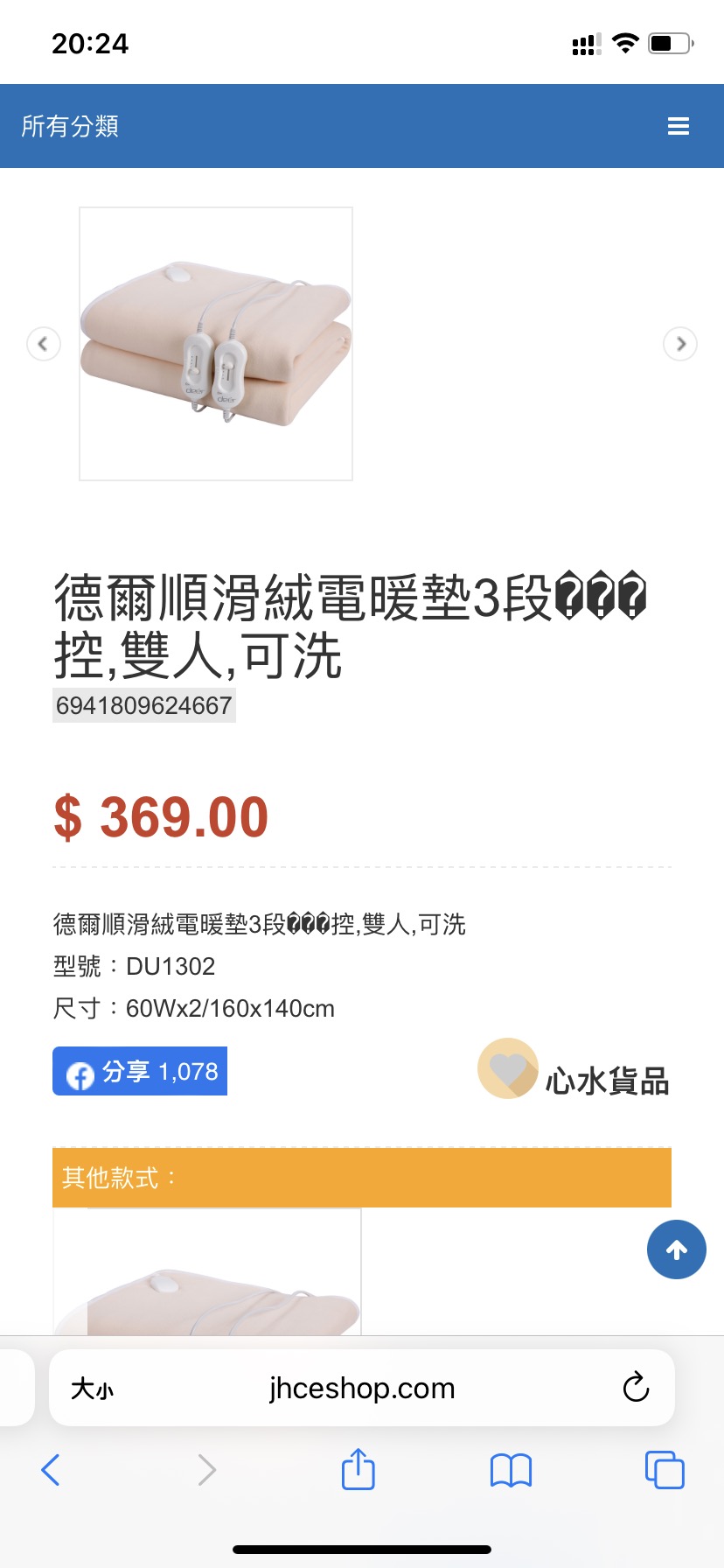Open the Safari bookmarks icon
Viewport: 724px width, 1568px height.
(511, 1470)
